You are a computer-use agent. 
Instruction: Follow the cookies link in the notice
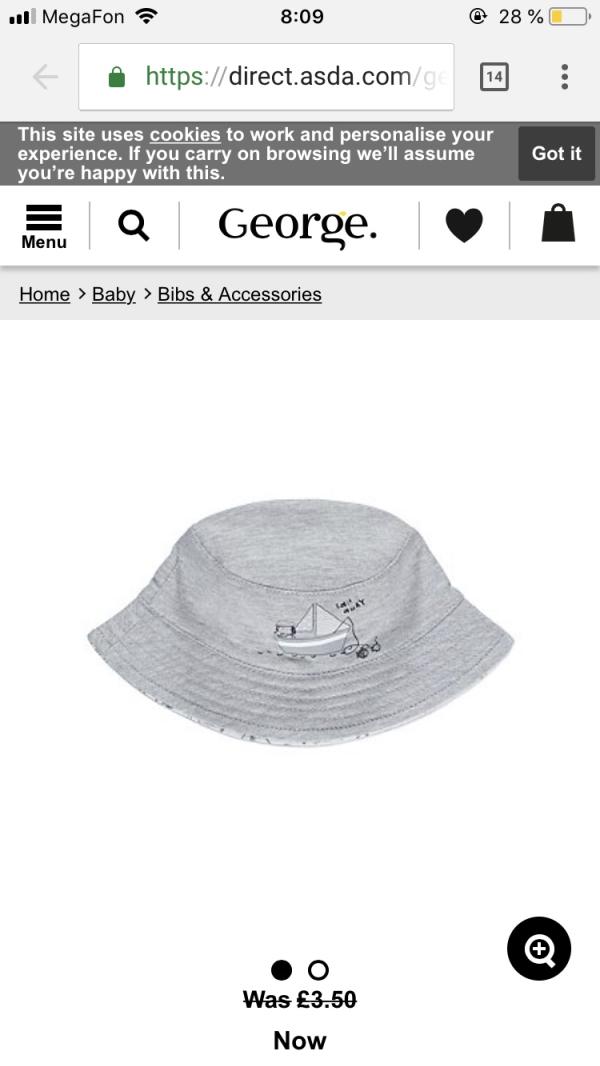pyautogui.click(x=185, y=134)
